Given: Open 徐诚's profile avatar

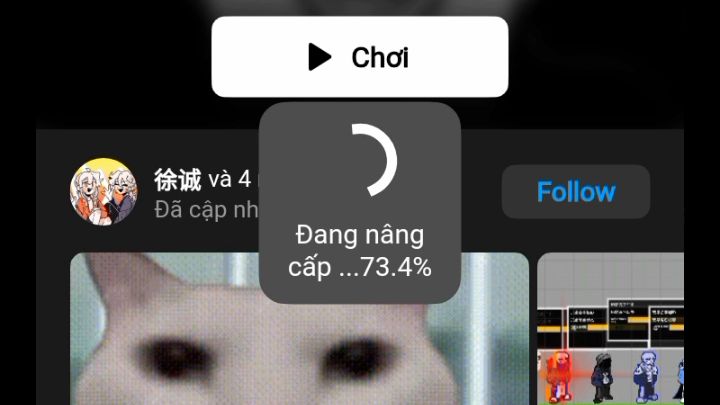Looking at the screenshot, I should (104, 192).
